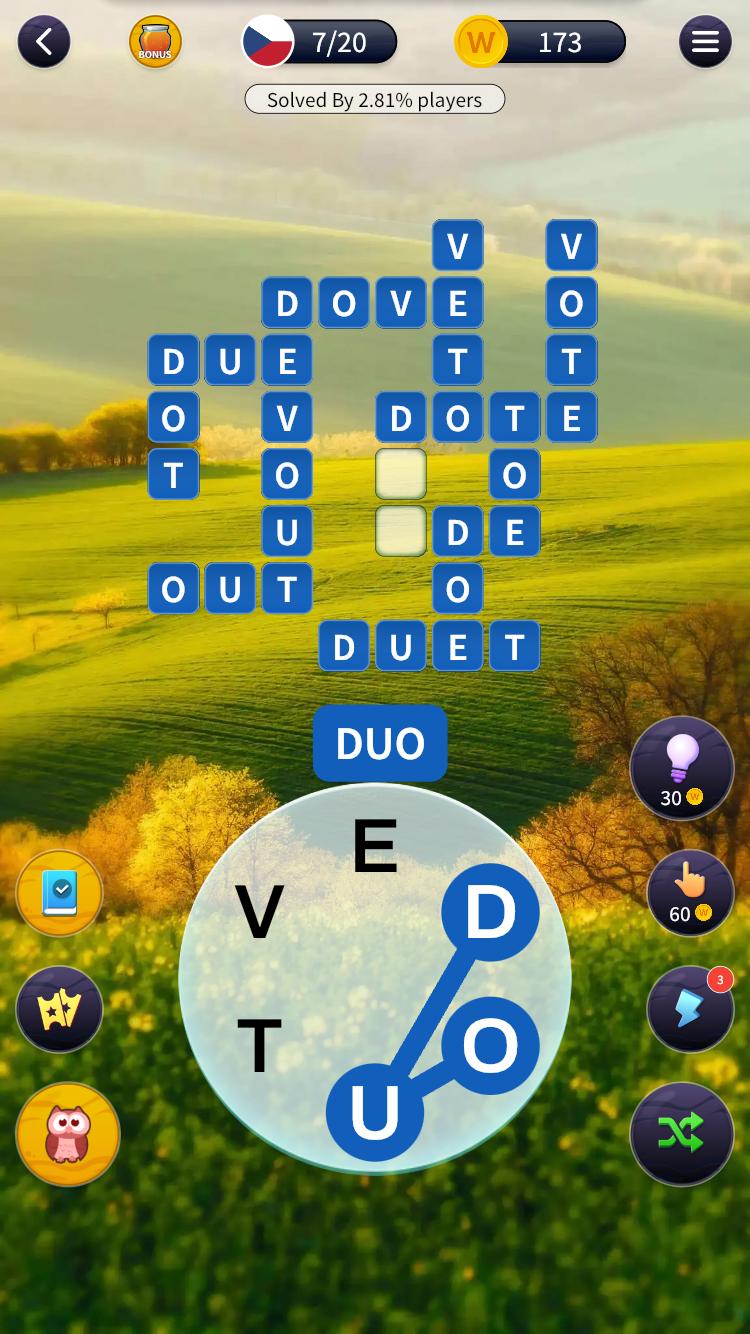Select letter O in the wheel

tap(490, 1046)
